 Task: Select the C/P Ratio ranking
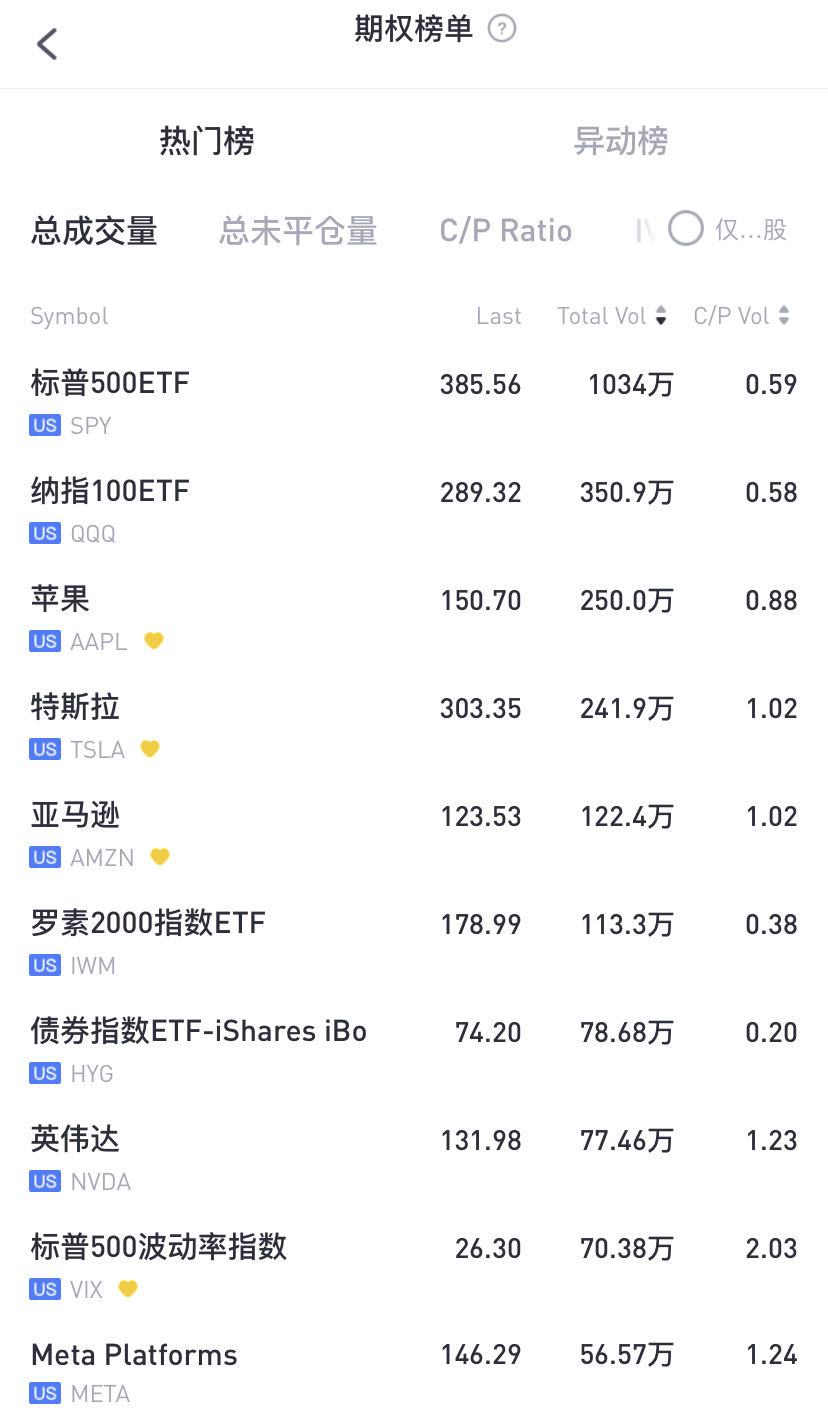click(506, 231)
